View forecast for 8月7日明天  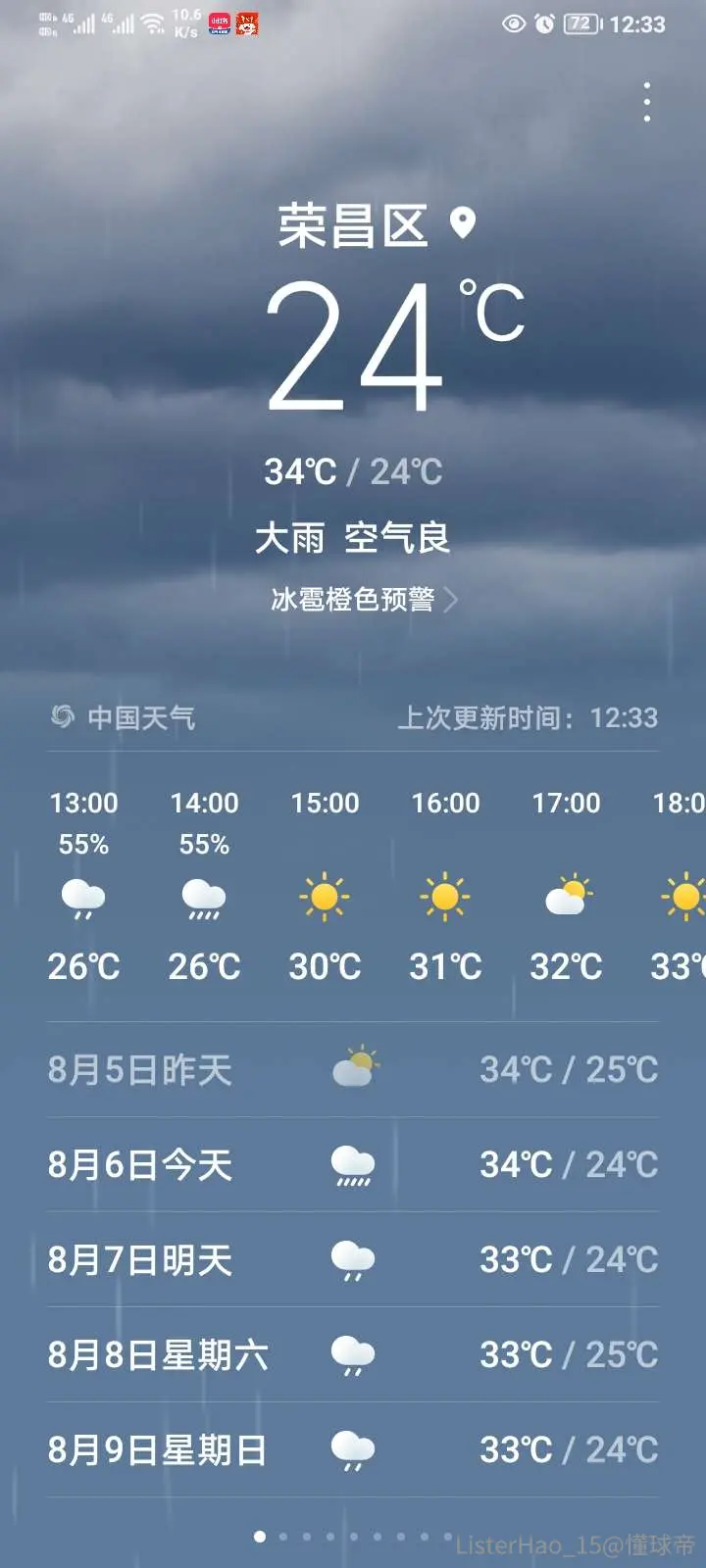(x=353, y=1259)
